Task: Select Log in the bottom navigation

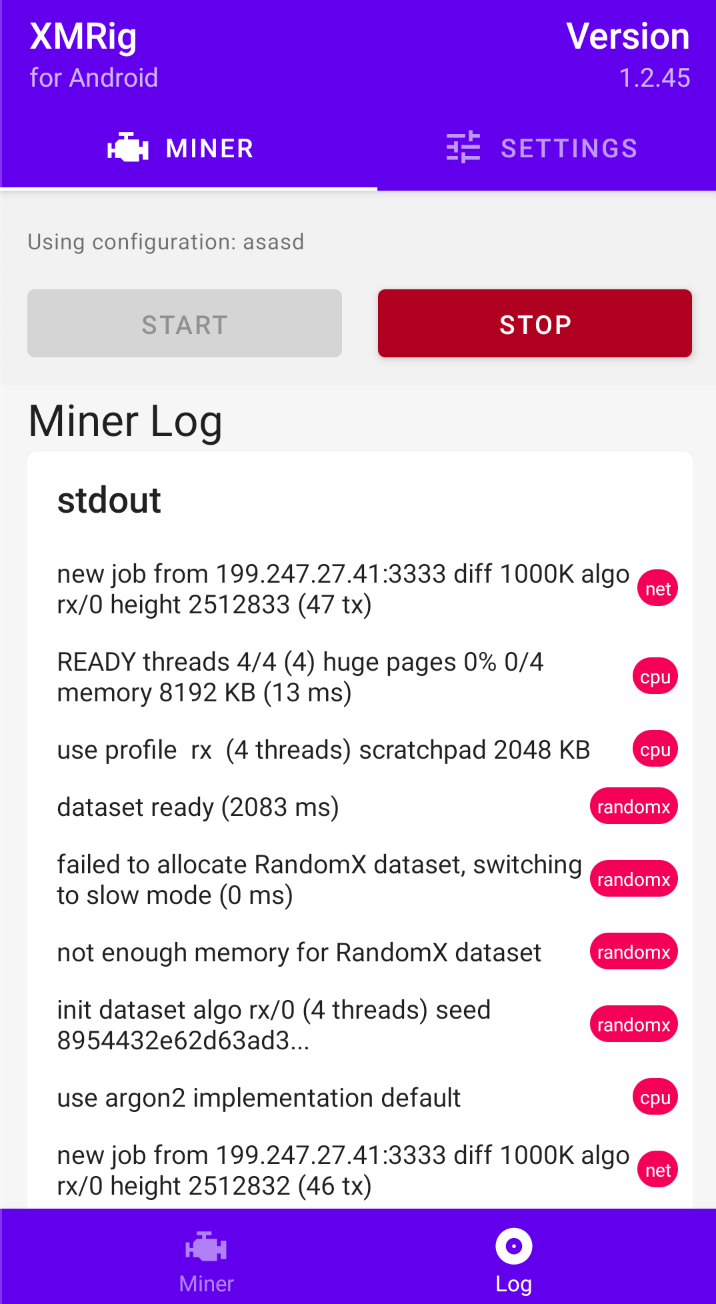Action: (x=513, y=1262)
